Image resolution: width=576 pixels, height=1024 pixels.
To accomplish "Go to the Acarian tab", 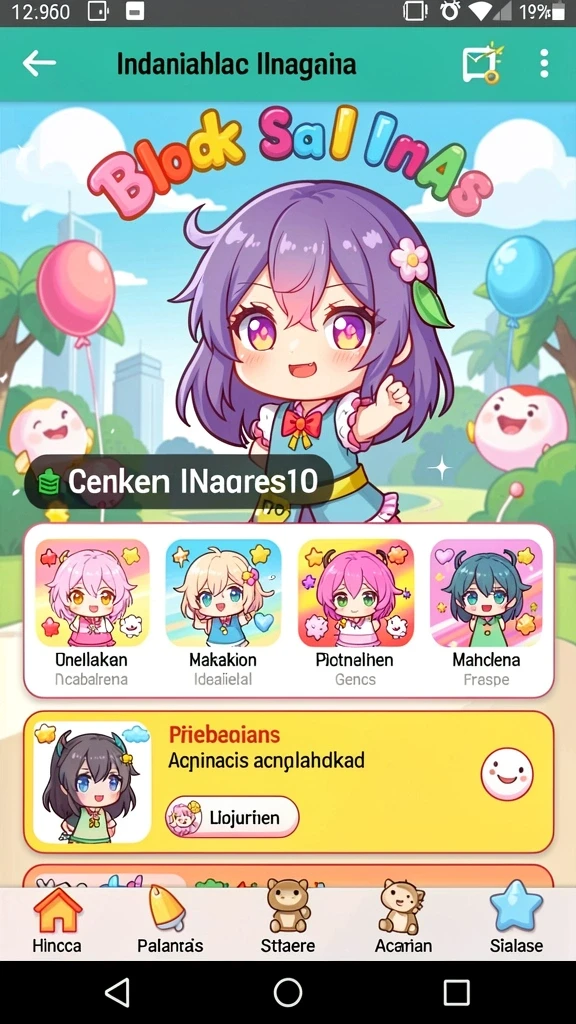I will pos(403,921).
